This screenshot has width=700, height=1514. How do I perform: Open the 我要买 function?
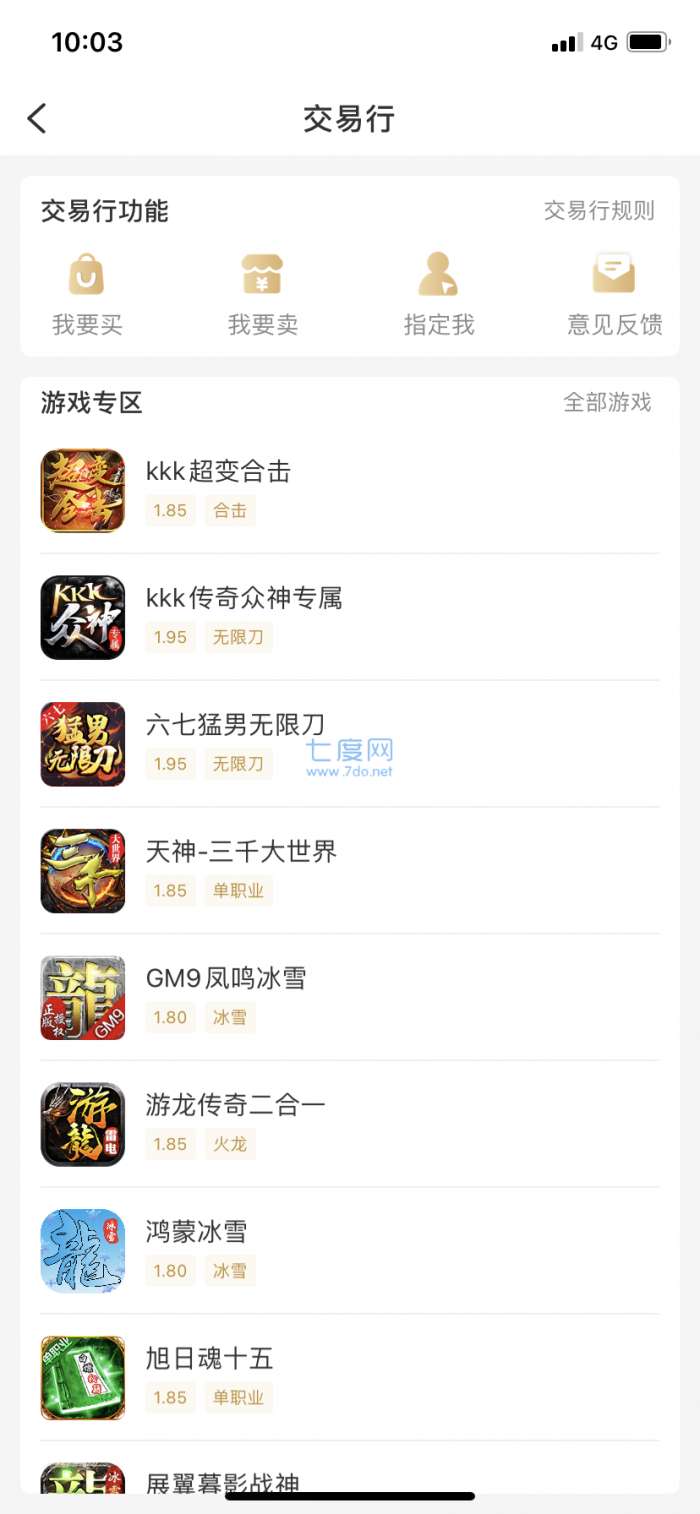point(87,295)
